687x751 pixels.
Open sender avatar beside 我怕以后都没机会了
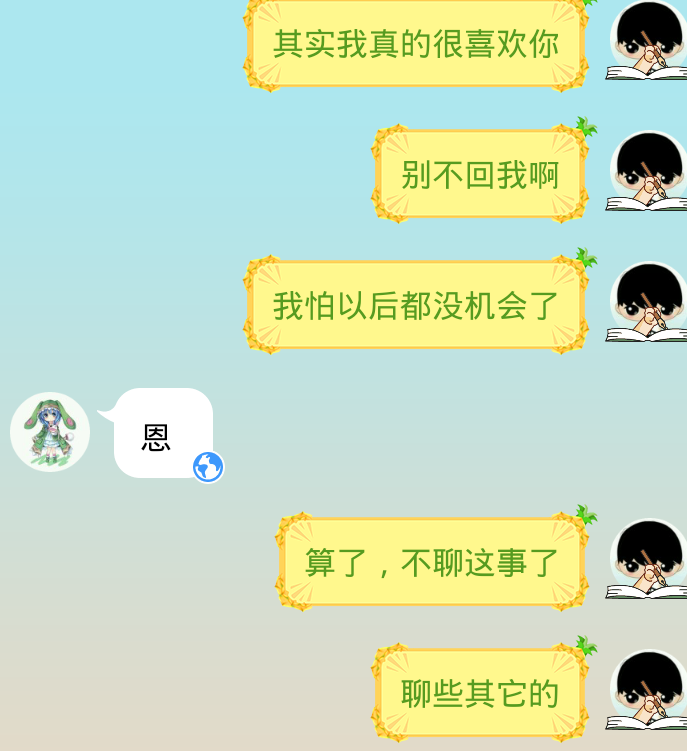click(647, 303)
